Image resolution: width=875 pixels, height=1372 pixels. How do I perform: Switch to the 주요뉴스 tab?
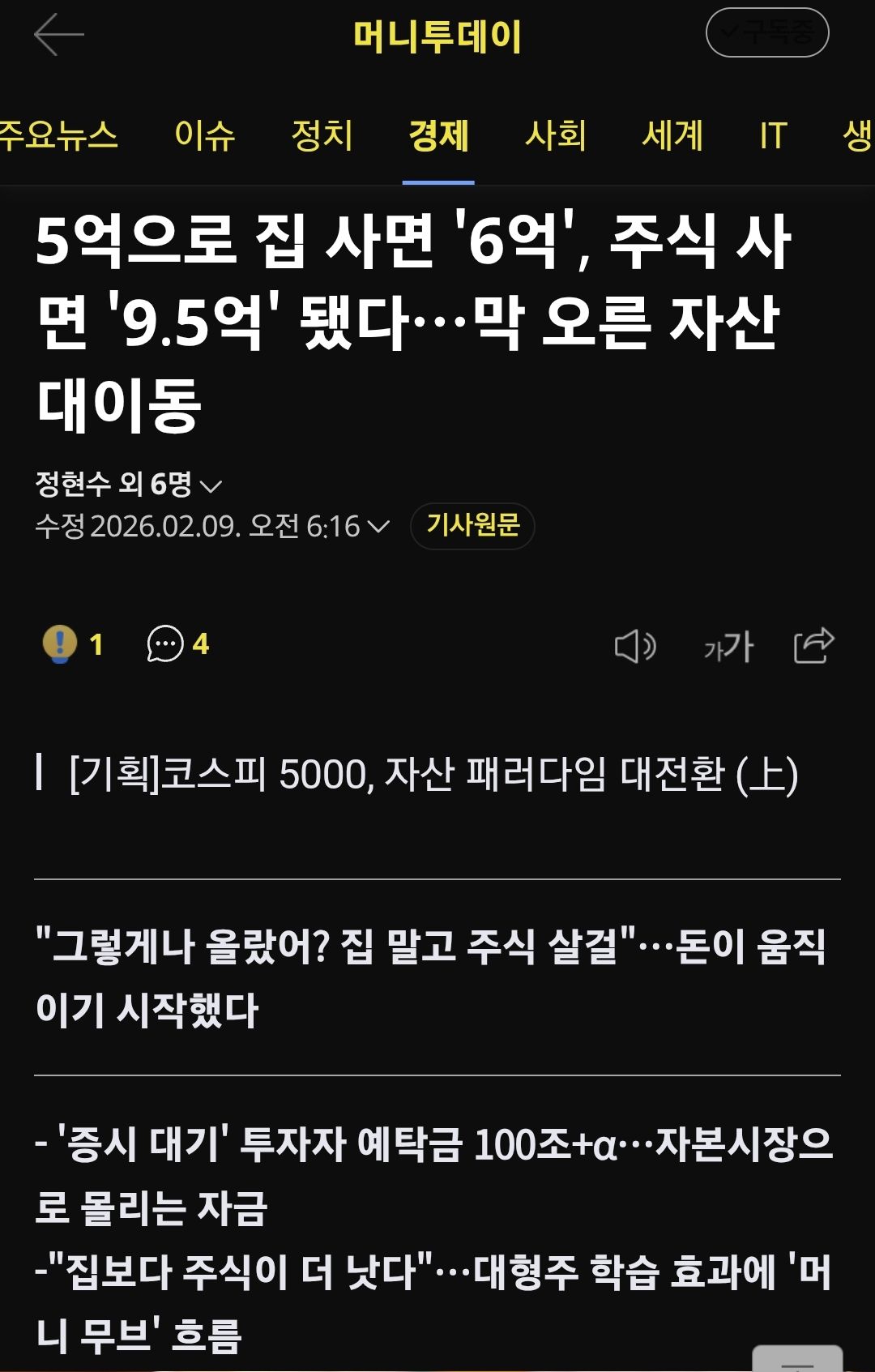tap(58, 135)
